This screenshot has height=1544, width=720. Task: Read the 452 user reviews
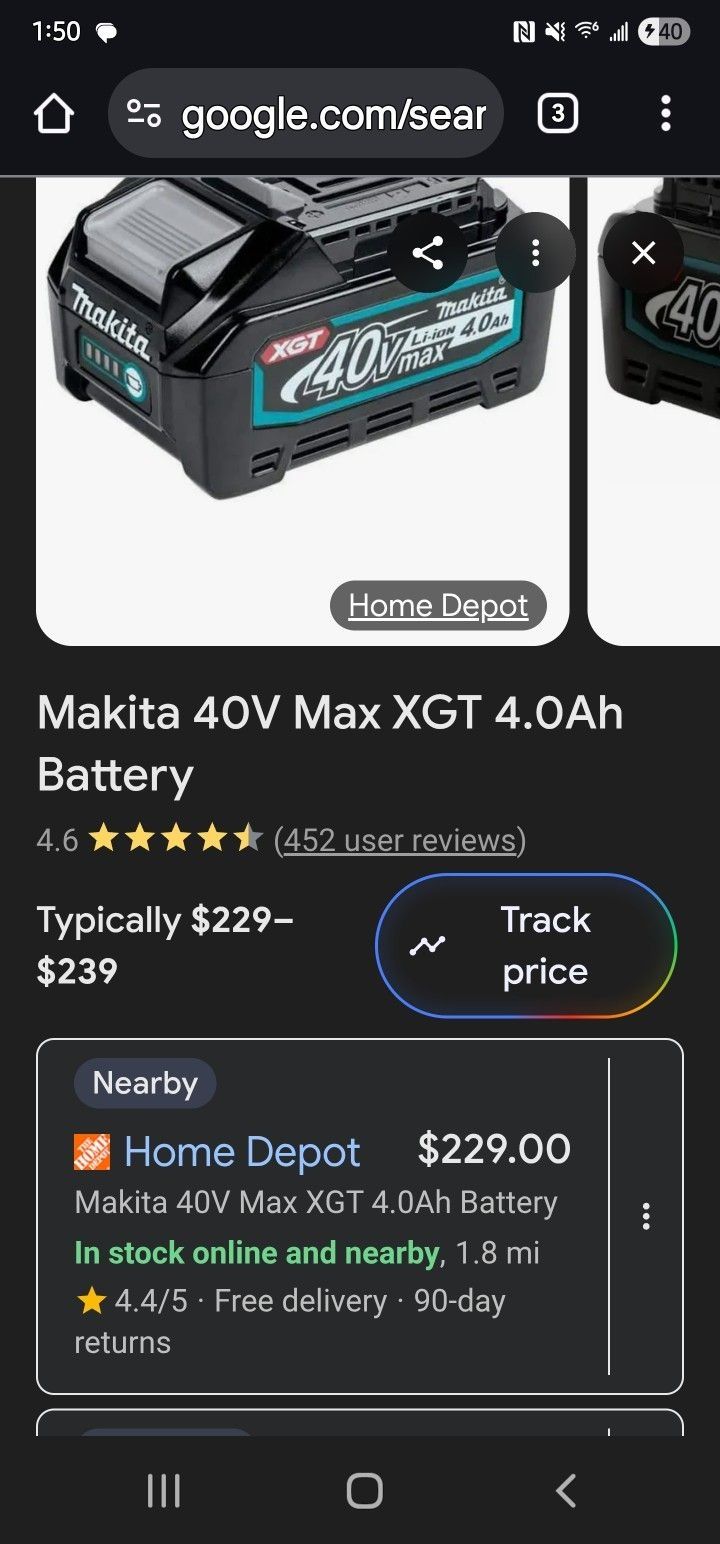(399, 840)
